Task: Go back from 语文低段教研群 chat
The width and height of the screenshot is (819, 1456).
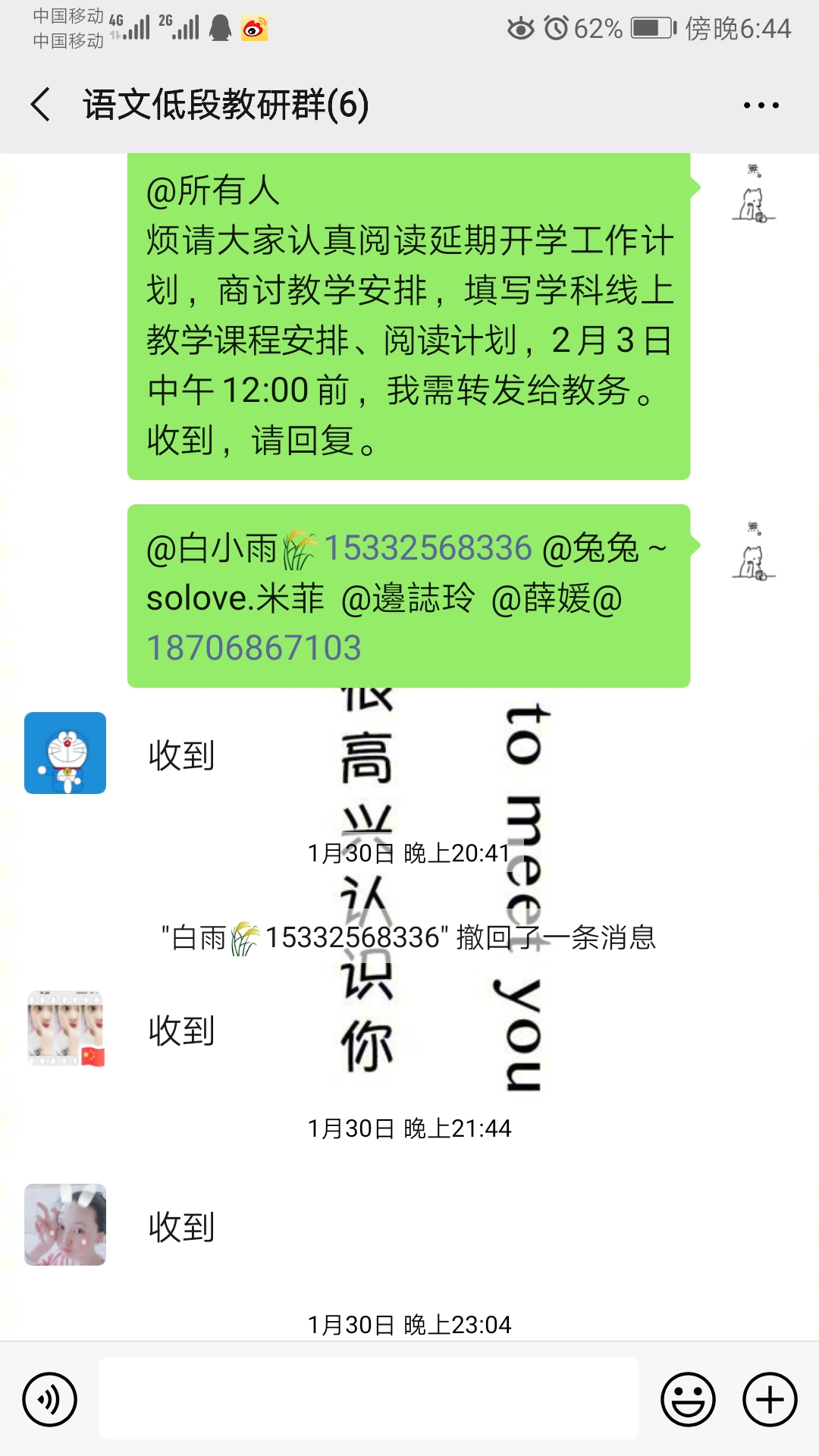Action: pos(41,105)
